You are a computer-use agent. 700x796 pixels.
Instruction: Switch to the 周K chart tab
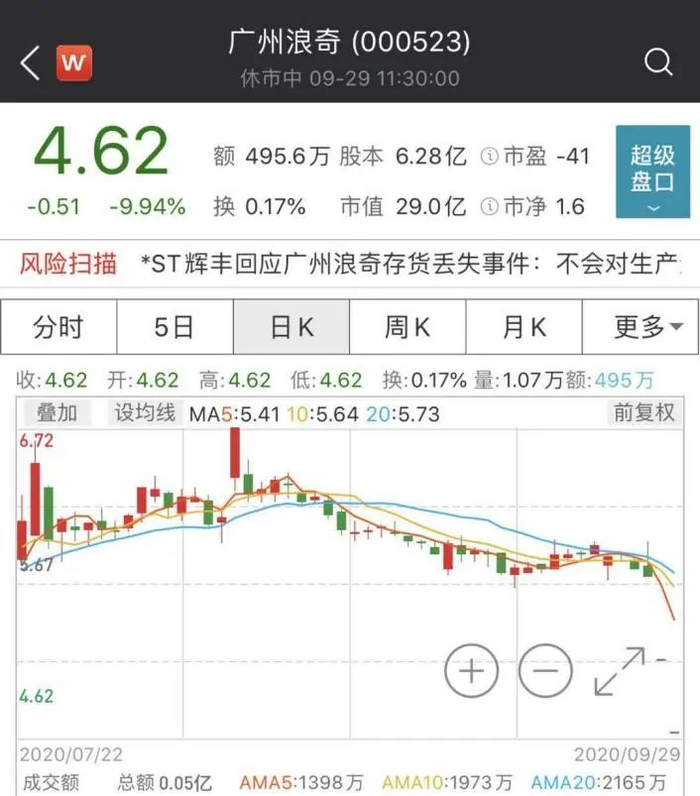[407, 327]
